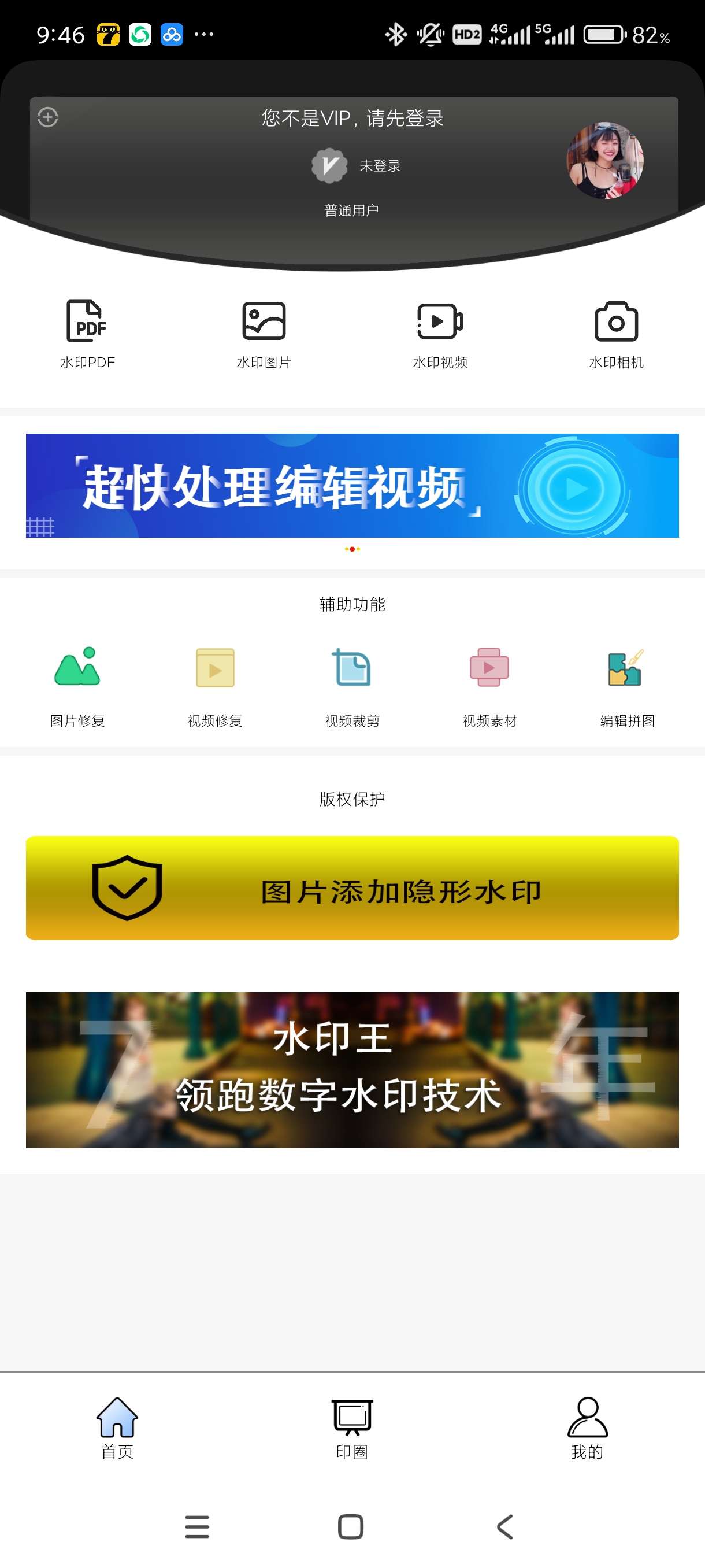This screenshot has height=1568, width=705.
Task: Go to the 我的 tab
Action: (587, 1428)
